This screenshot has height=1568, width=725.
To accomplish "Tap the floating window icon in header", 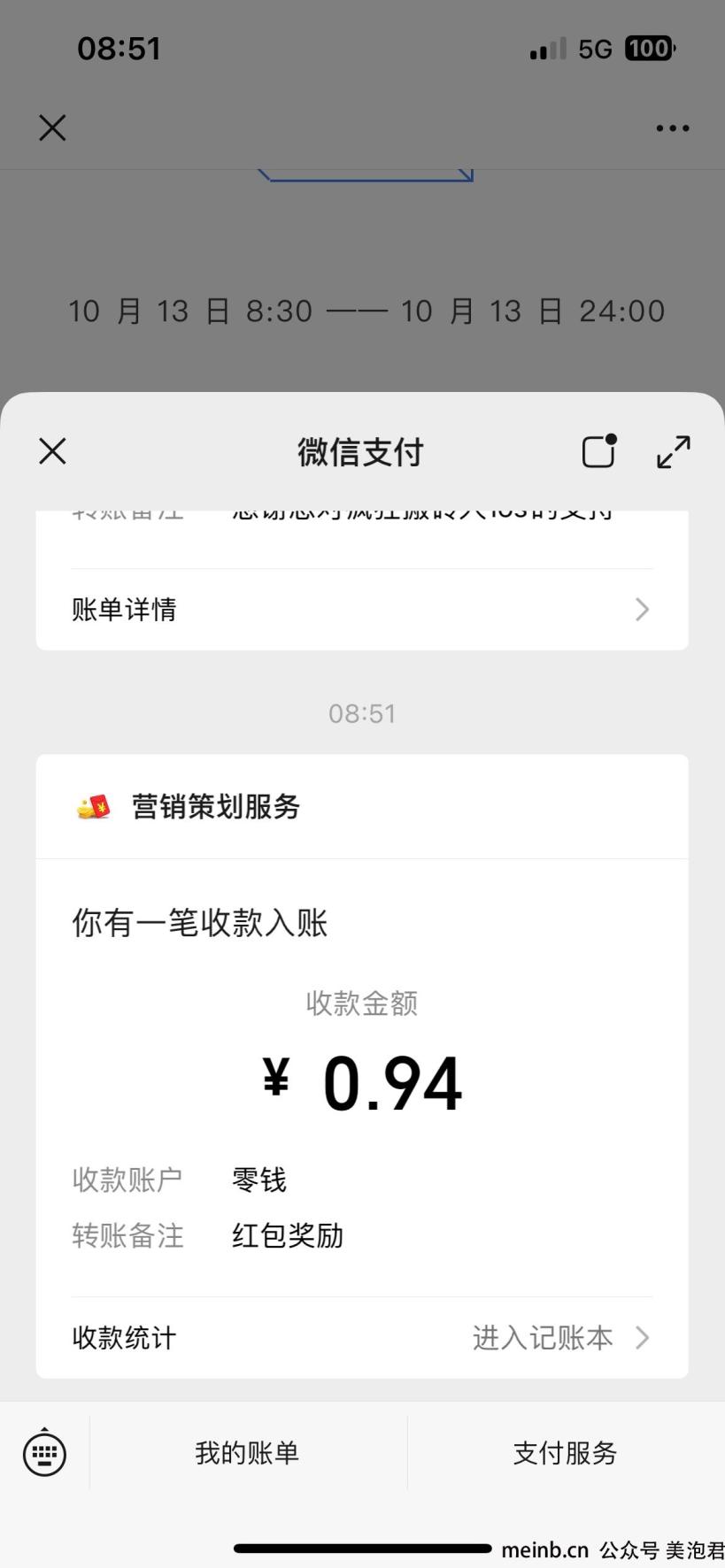I will (599, 450).
